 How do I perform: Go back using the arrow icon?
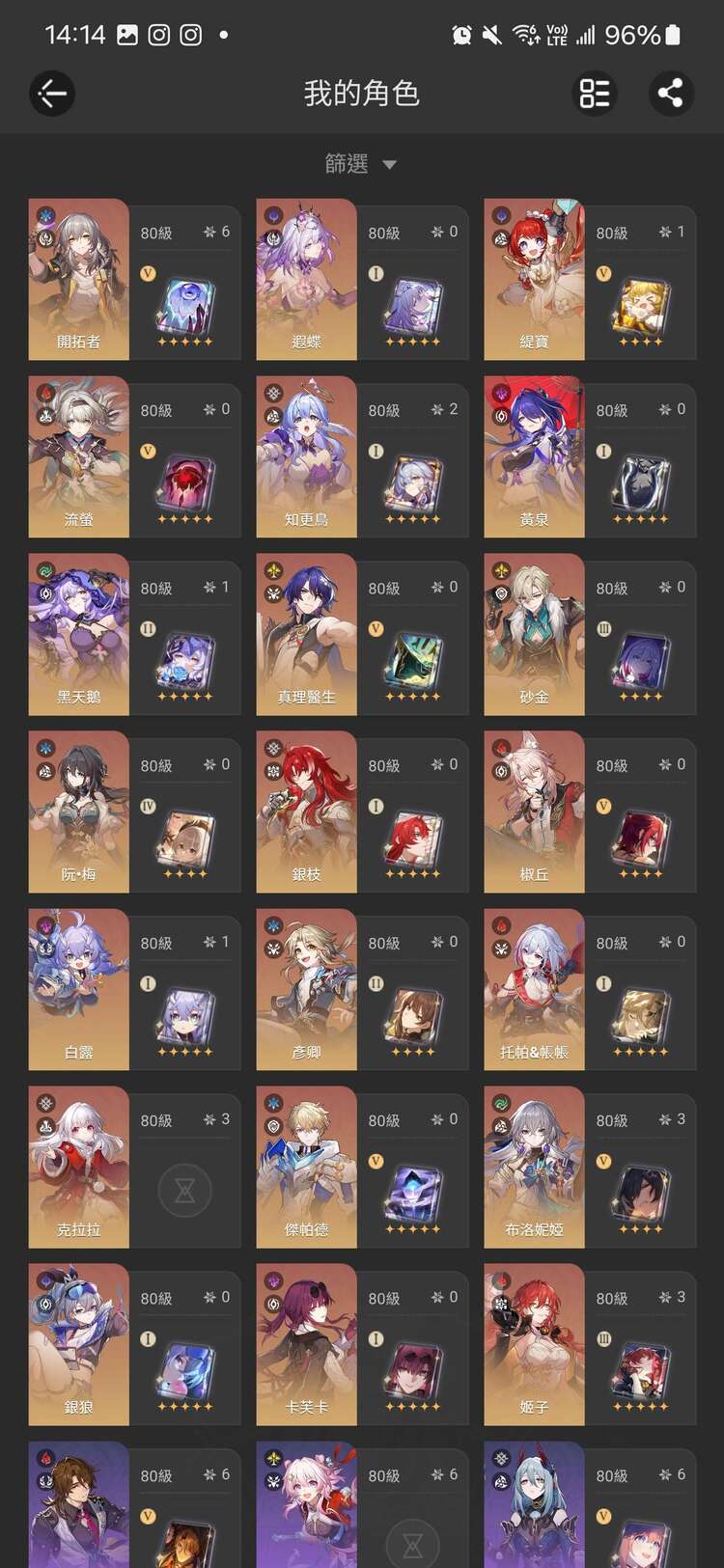point(52,94)
